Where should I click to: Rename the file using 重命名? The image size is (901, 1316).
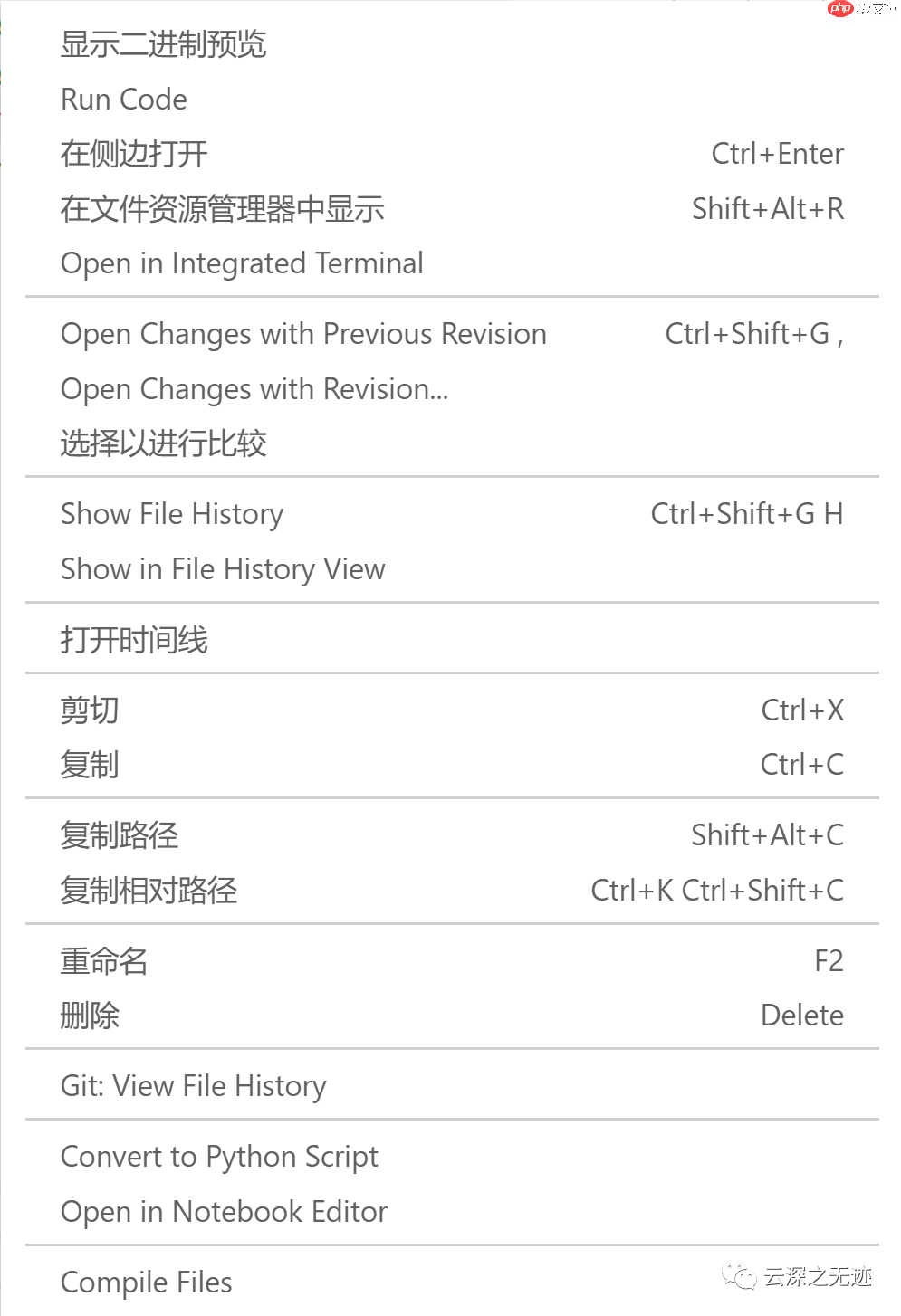[104, 961]
